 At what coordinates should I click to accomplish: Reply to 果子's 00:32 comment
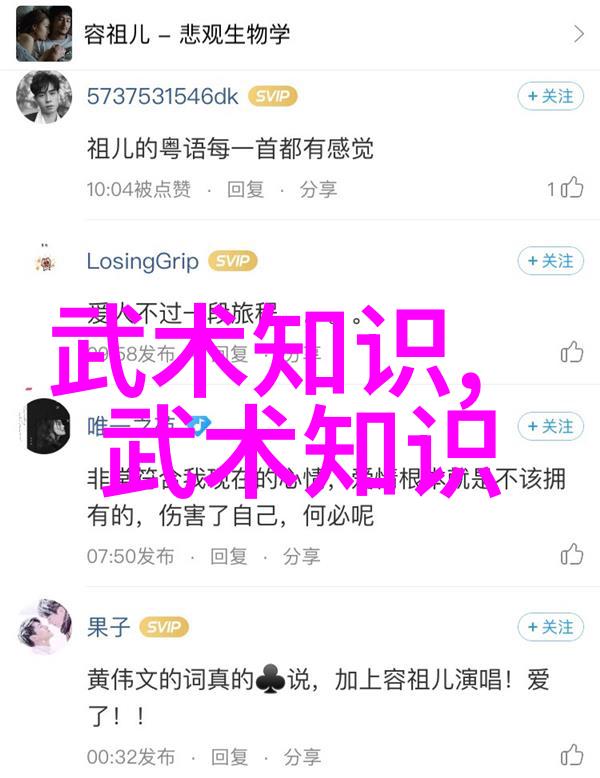[229, 755]
